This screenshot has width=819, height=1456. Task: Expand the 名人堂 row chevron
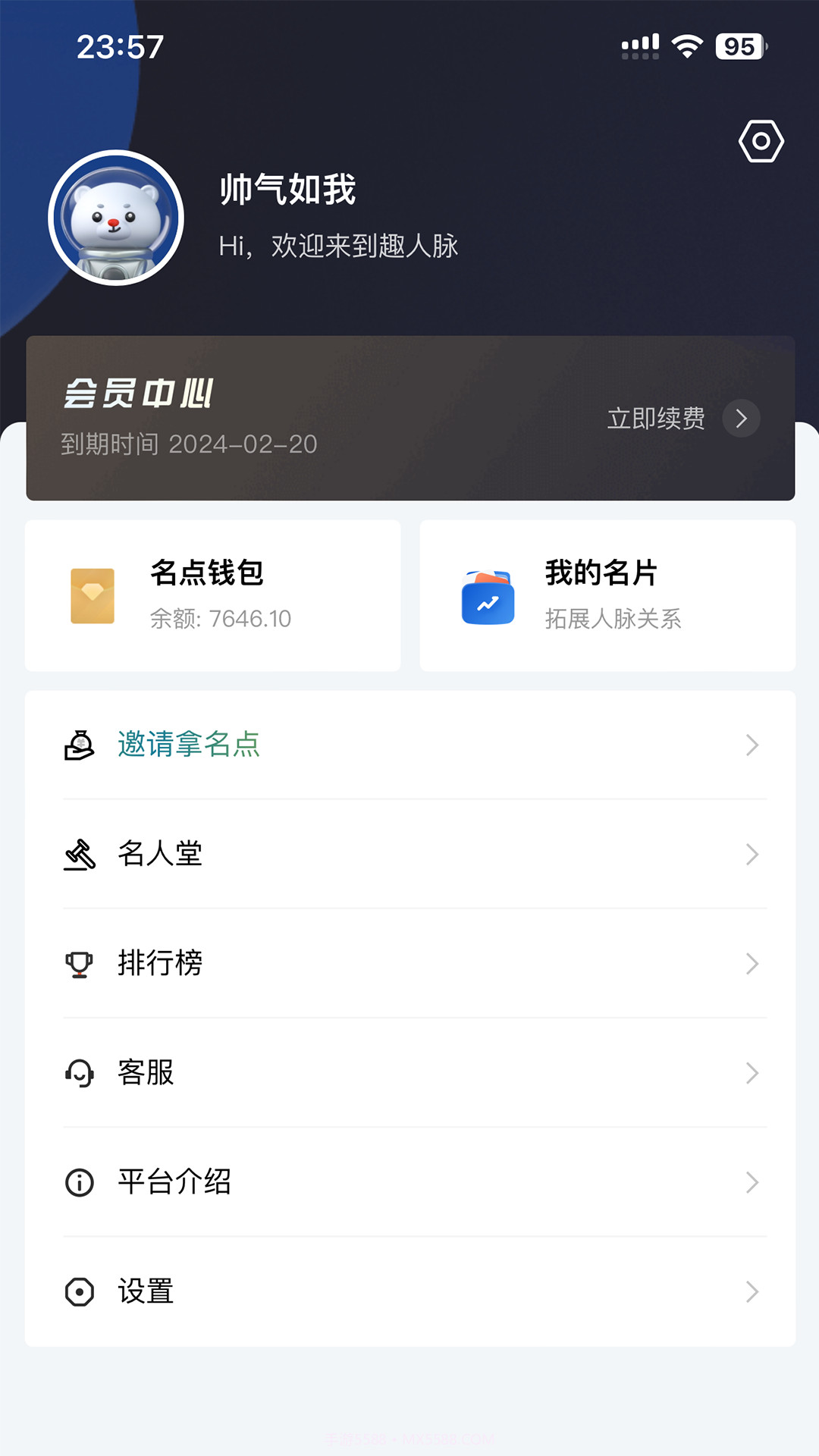[752, 855]
